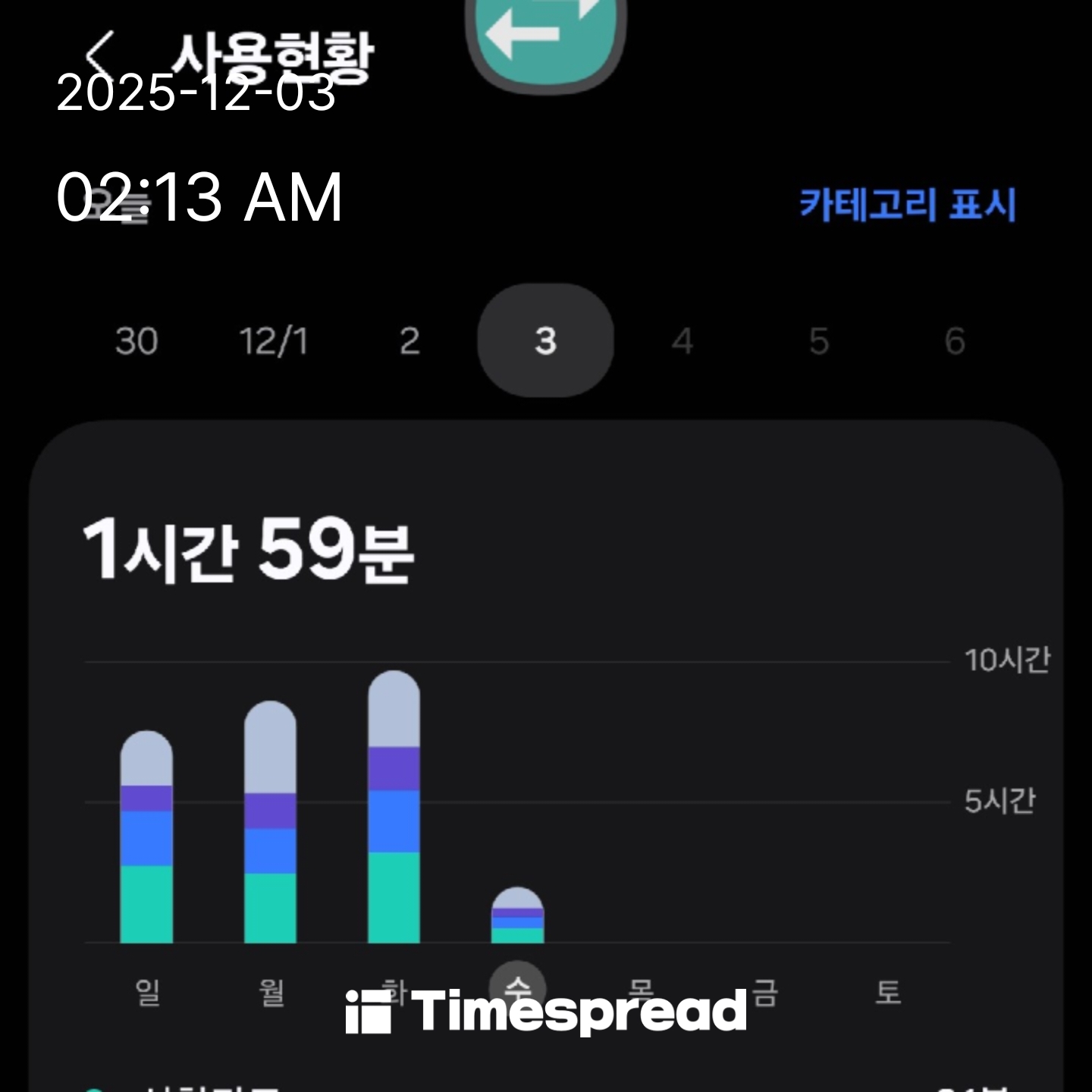Select the highlighted date 3

pyautogui.click(x=545, y=340)
